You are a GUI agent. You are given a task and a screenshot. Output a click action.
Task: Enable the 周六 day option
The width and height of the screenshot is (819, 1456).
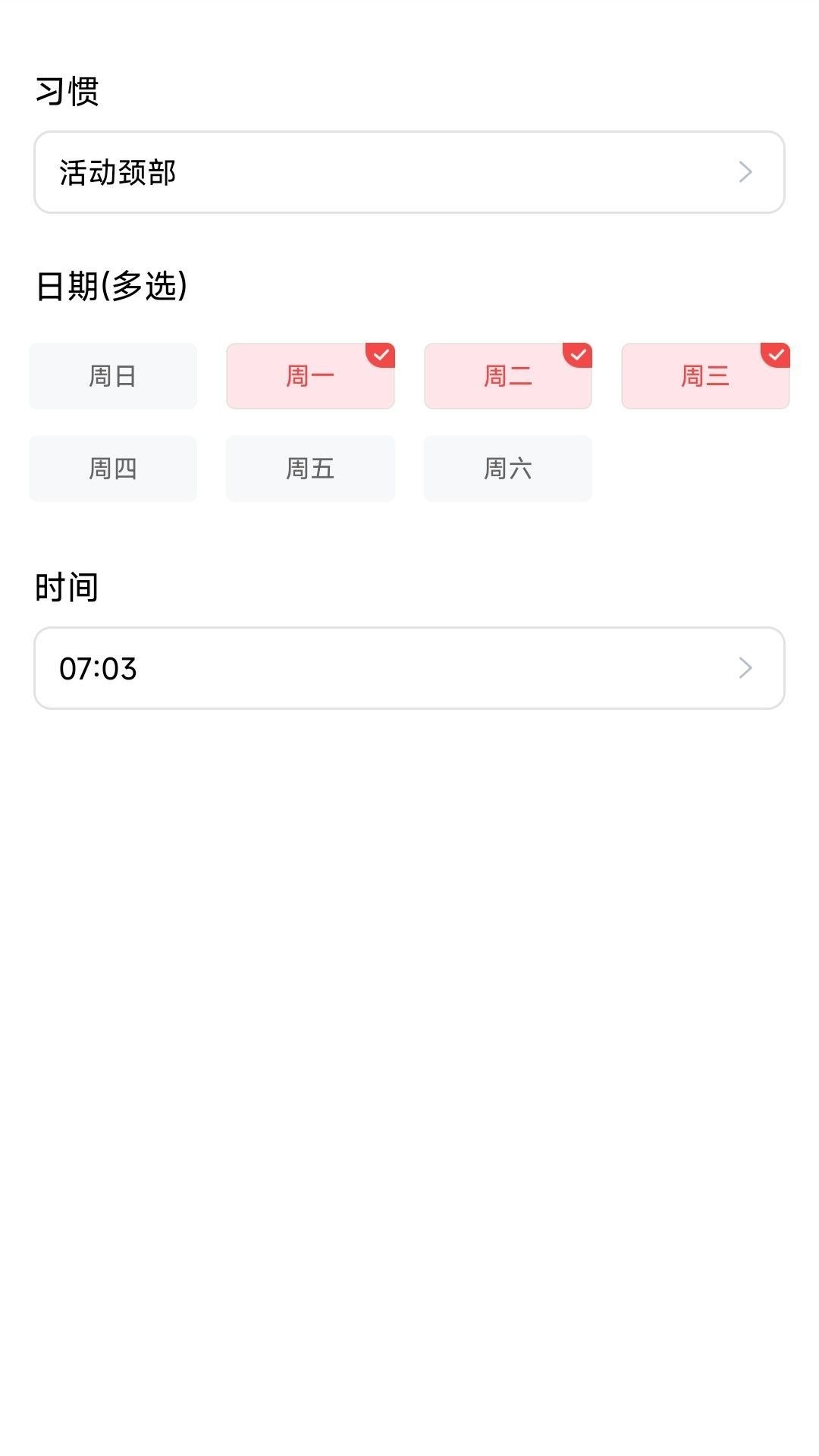pyautogui.click(x=507, y=468)
